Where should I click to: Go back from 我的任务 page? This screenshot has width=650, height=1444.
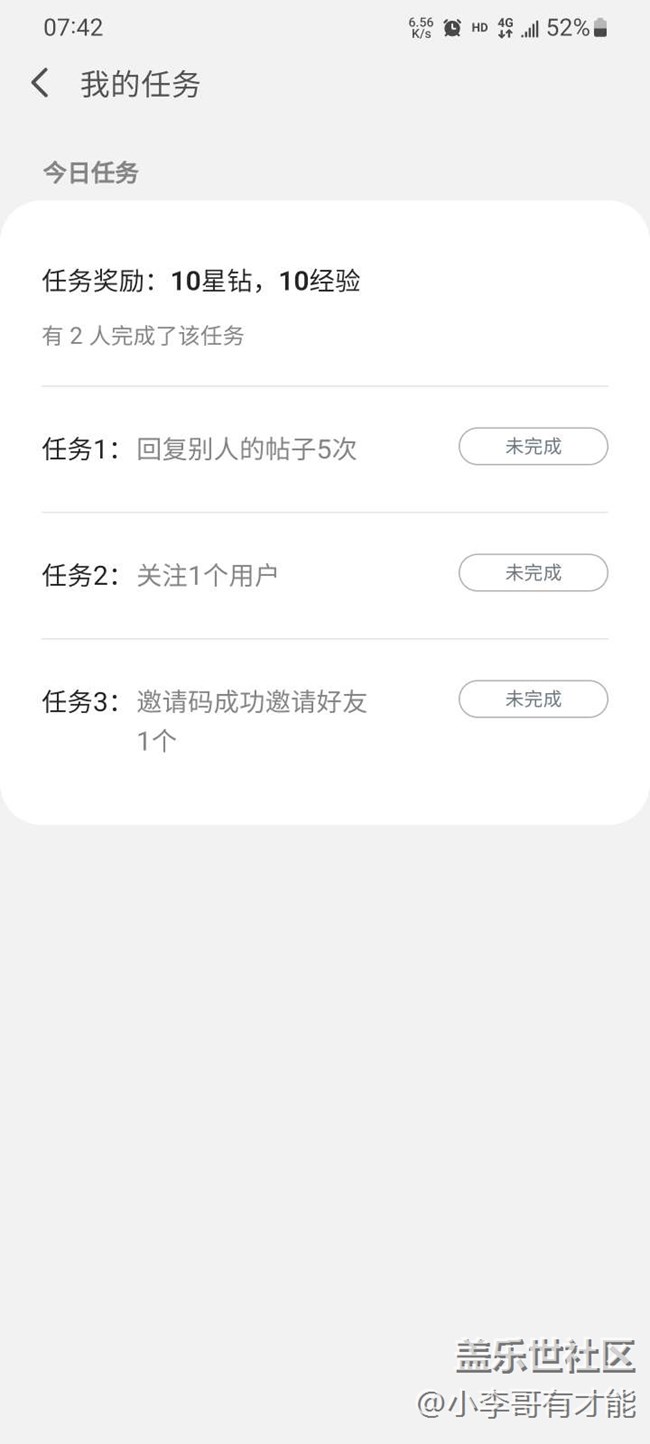point(40,83)
